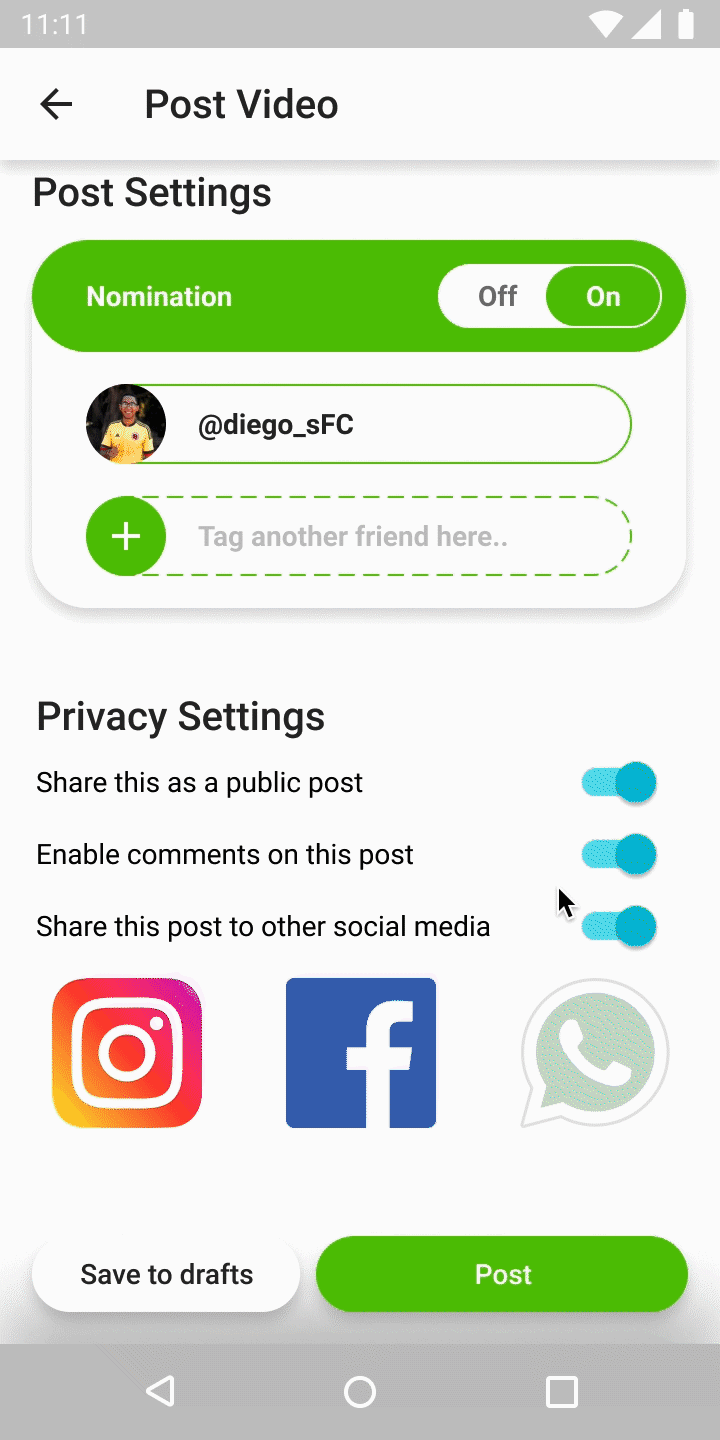Go back from Post Video
Viewport: 720px width, 1440px height.
[56, 104]
